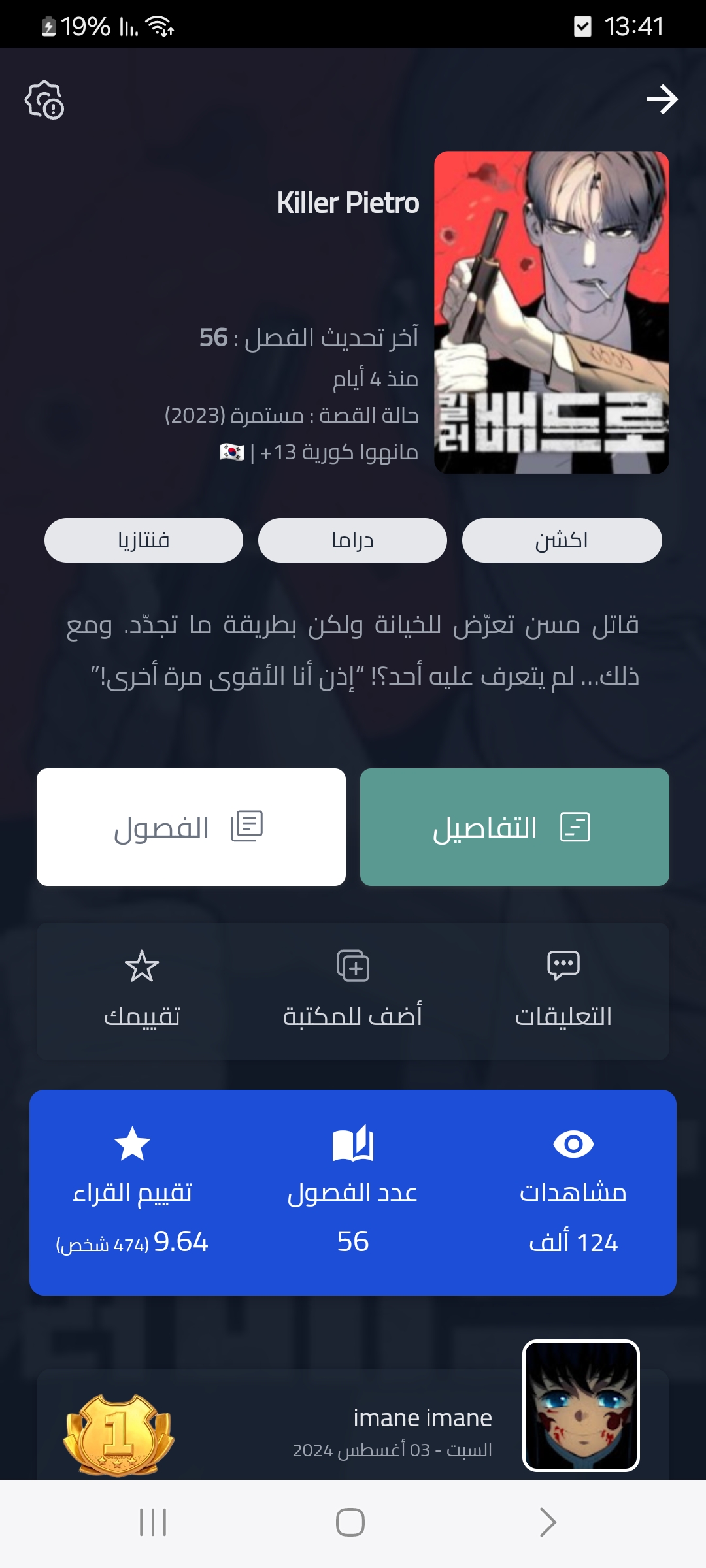Select the اكشن genre chip

pos(562,540)
